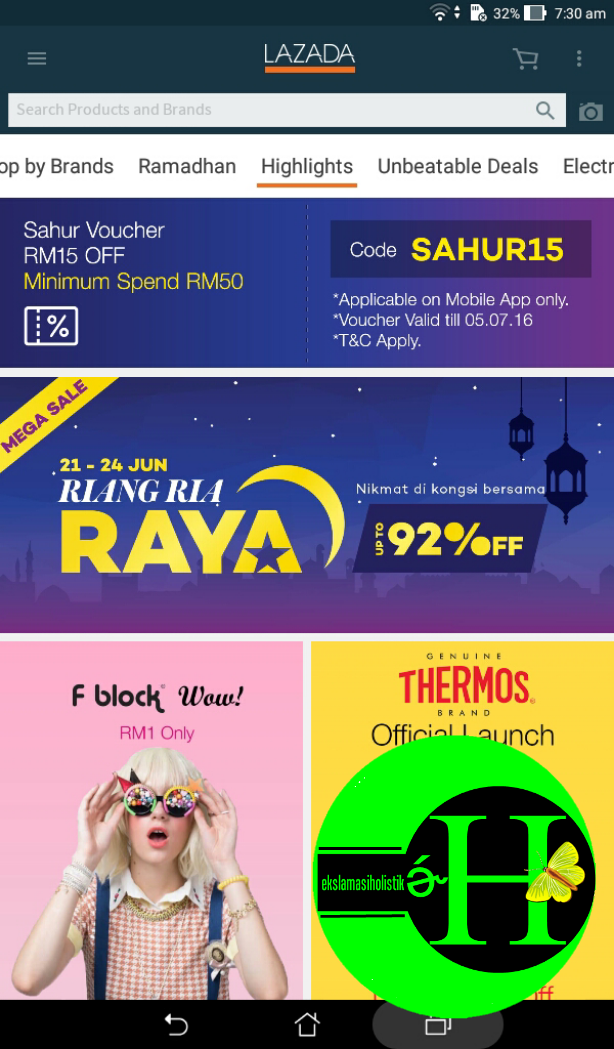The height and width of the screenshot is (1049, 614).
Task: Open the shopping cart
Action: click(x=526, y=59)
